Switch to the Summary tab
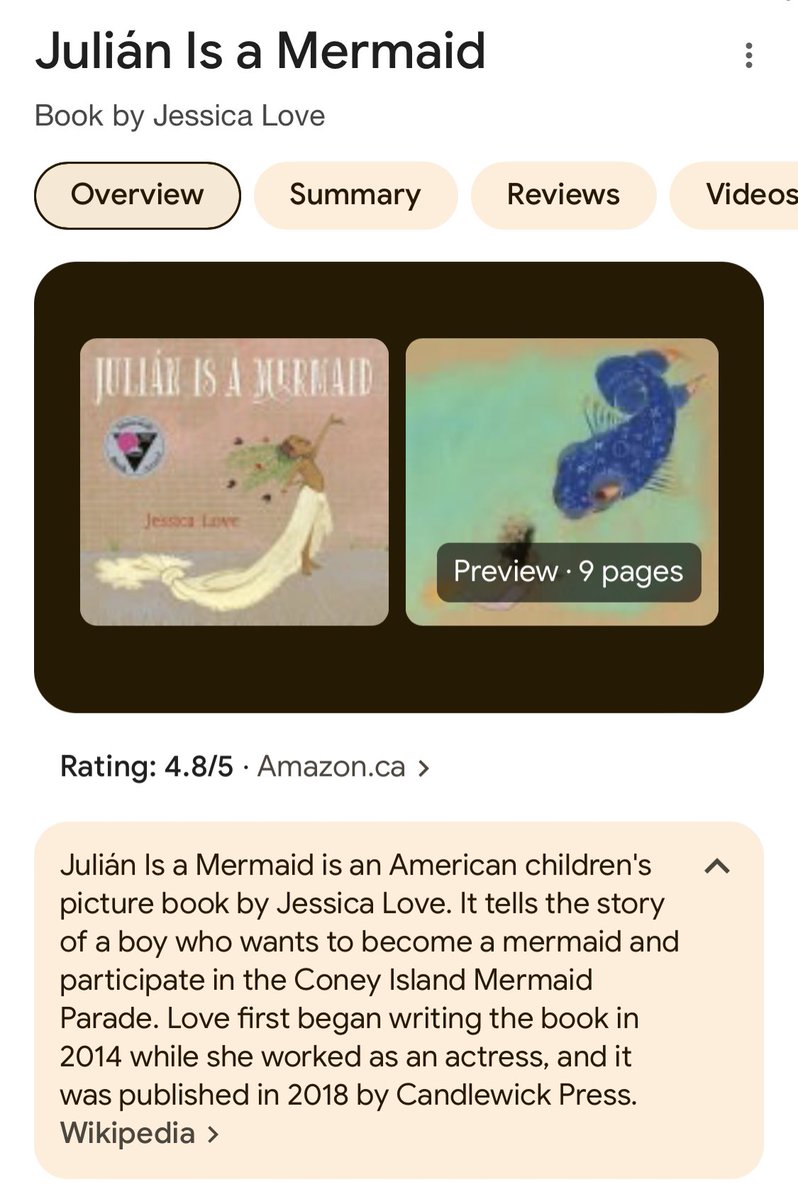 [x=355, y=195]
